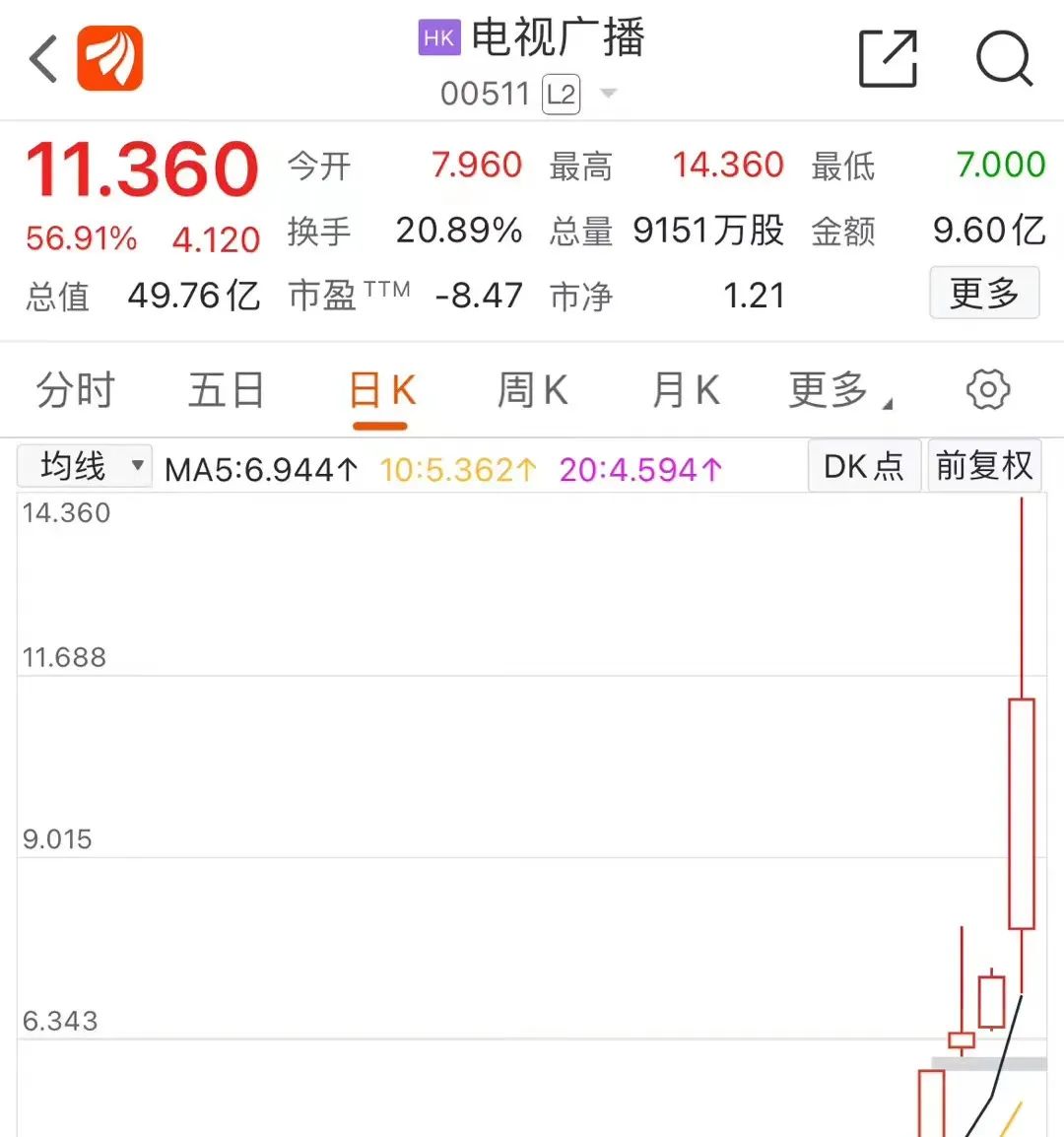Select the 日K chart tab
Screen dimensions: 1064x1137
pyautogui.click(x=381, y=390)
